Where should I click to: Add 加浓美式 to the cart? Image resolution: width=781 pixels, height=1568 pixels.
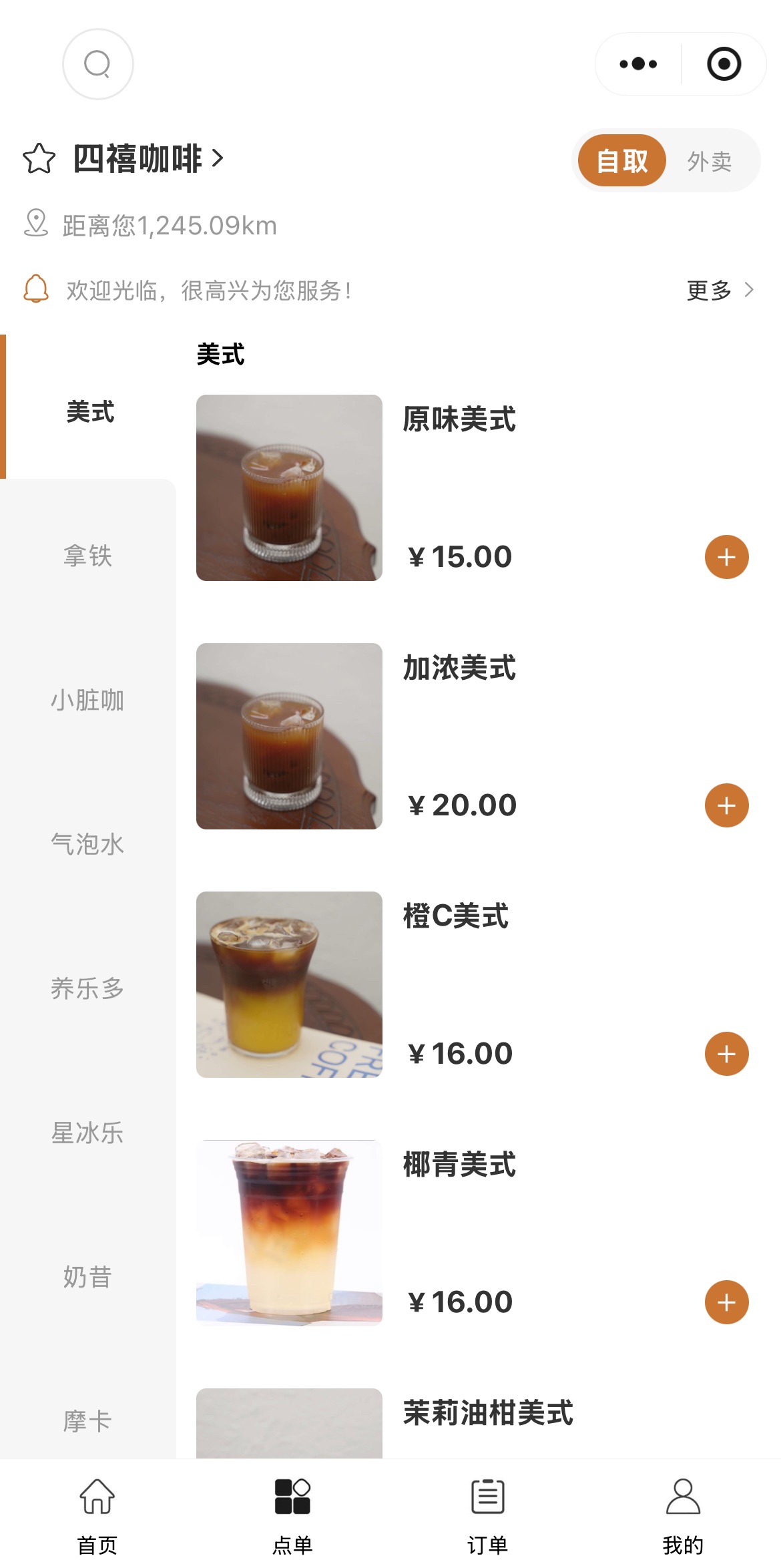point(726,805)
